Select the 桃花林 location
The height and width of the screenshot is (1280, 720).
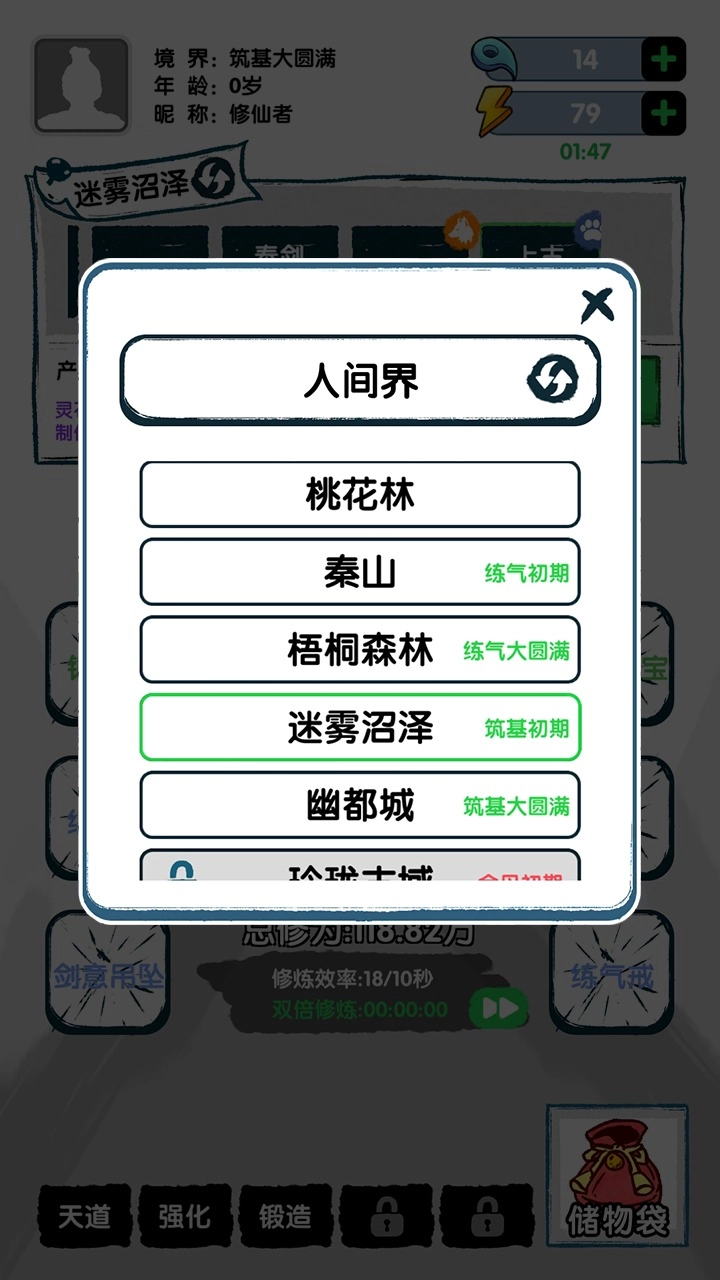click(360, 494)
